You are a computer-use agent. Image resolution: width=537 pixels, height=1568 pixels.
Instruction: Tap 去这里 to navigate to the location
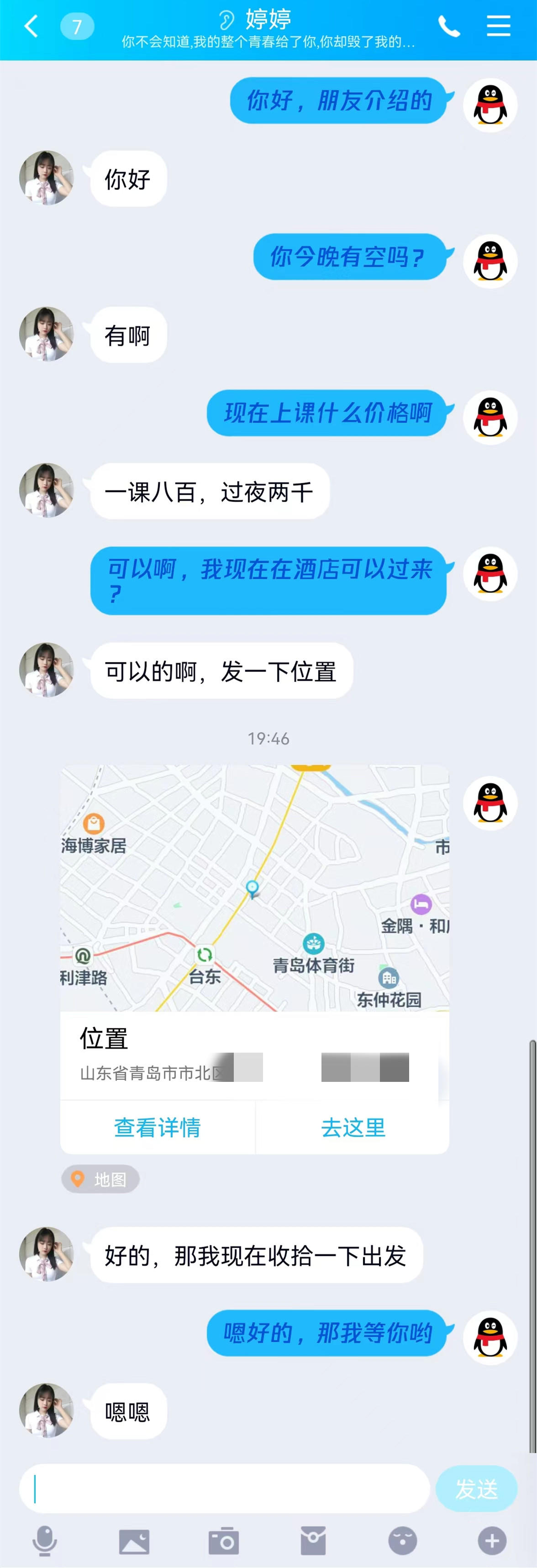tap(353, 1127)
